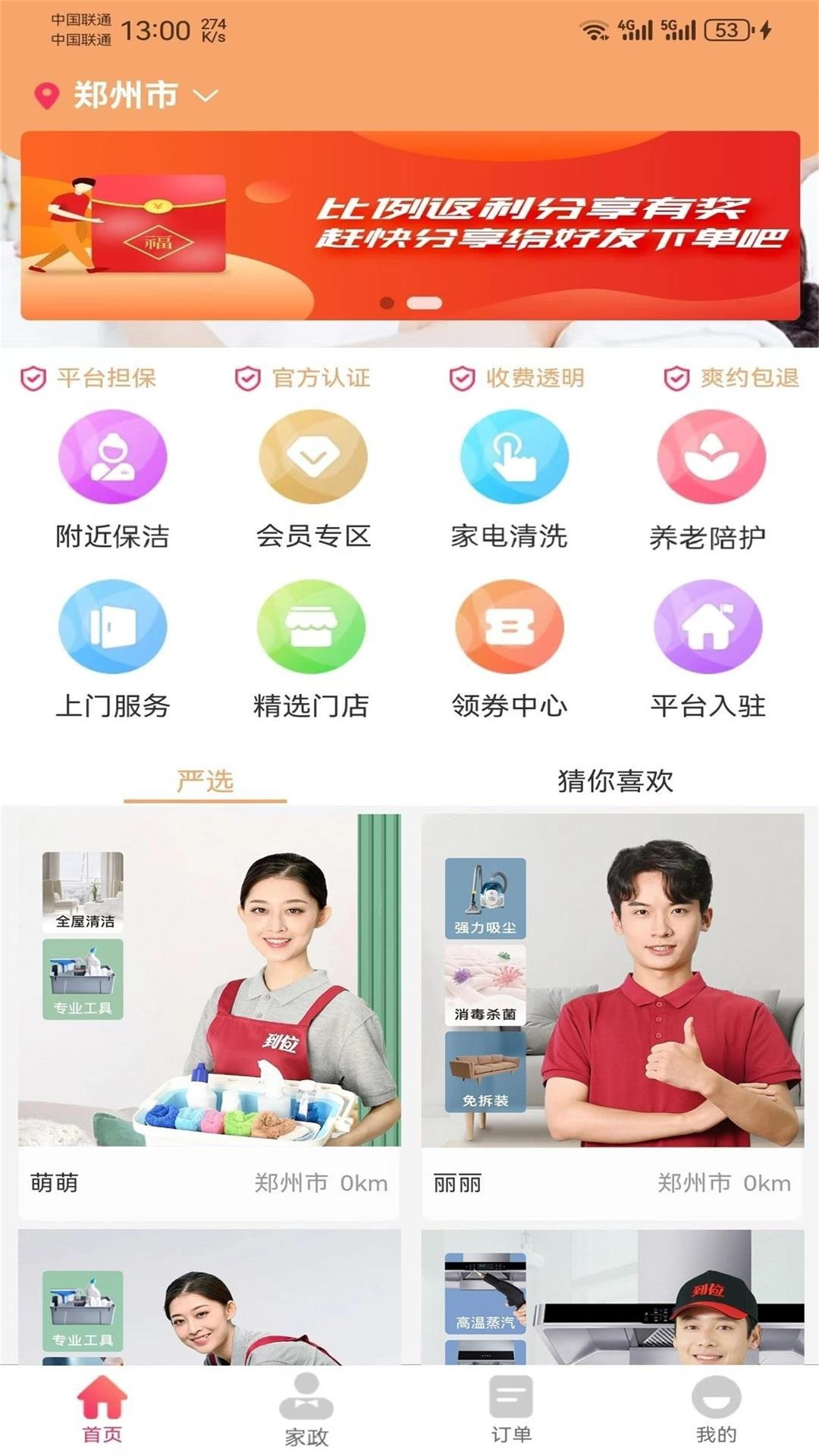The width and height of the screenshot is (819, 1456).
Task: Switch to the 猜你喜欢 tab
Action: pos(615,781)
